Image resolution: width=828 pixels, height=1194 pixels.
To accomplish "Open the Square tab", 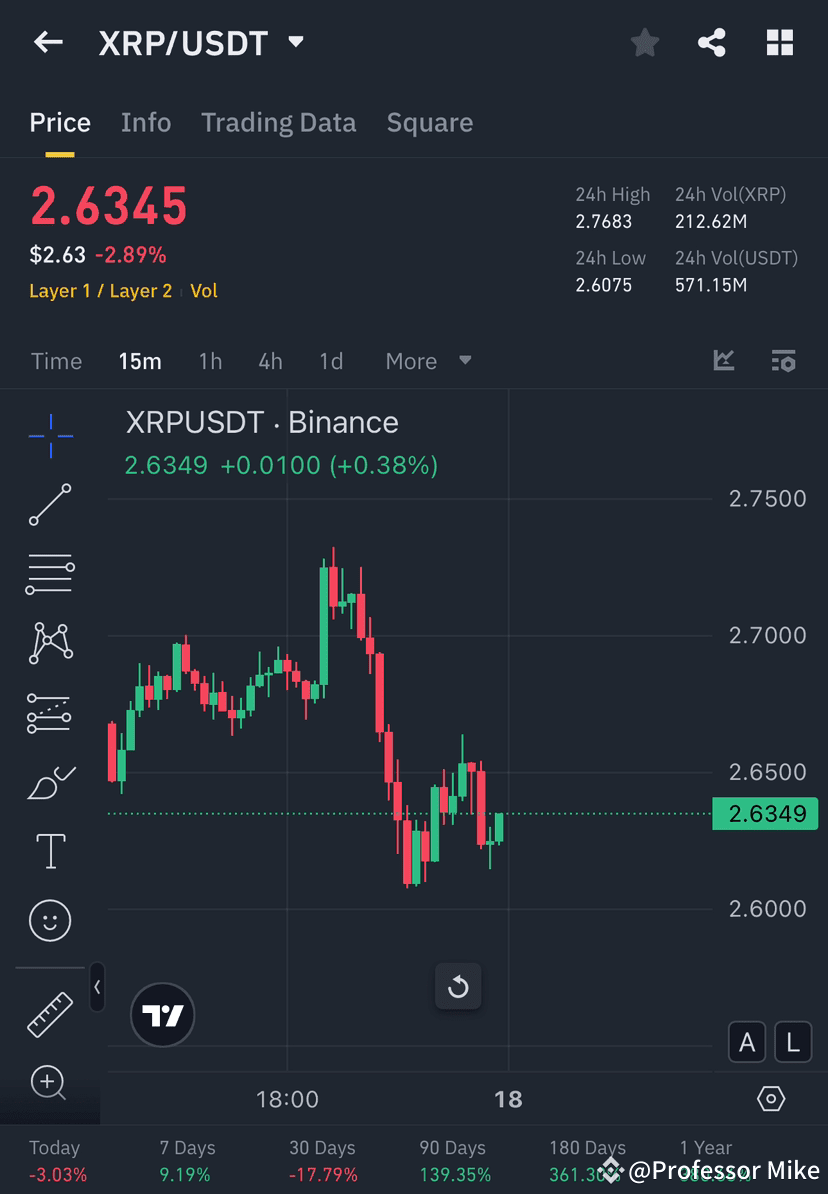I will (429, 122).
